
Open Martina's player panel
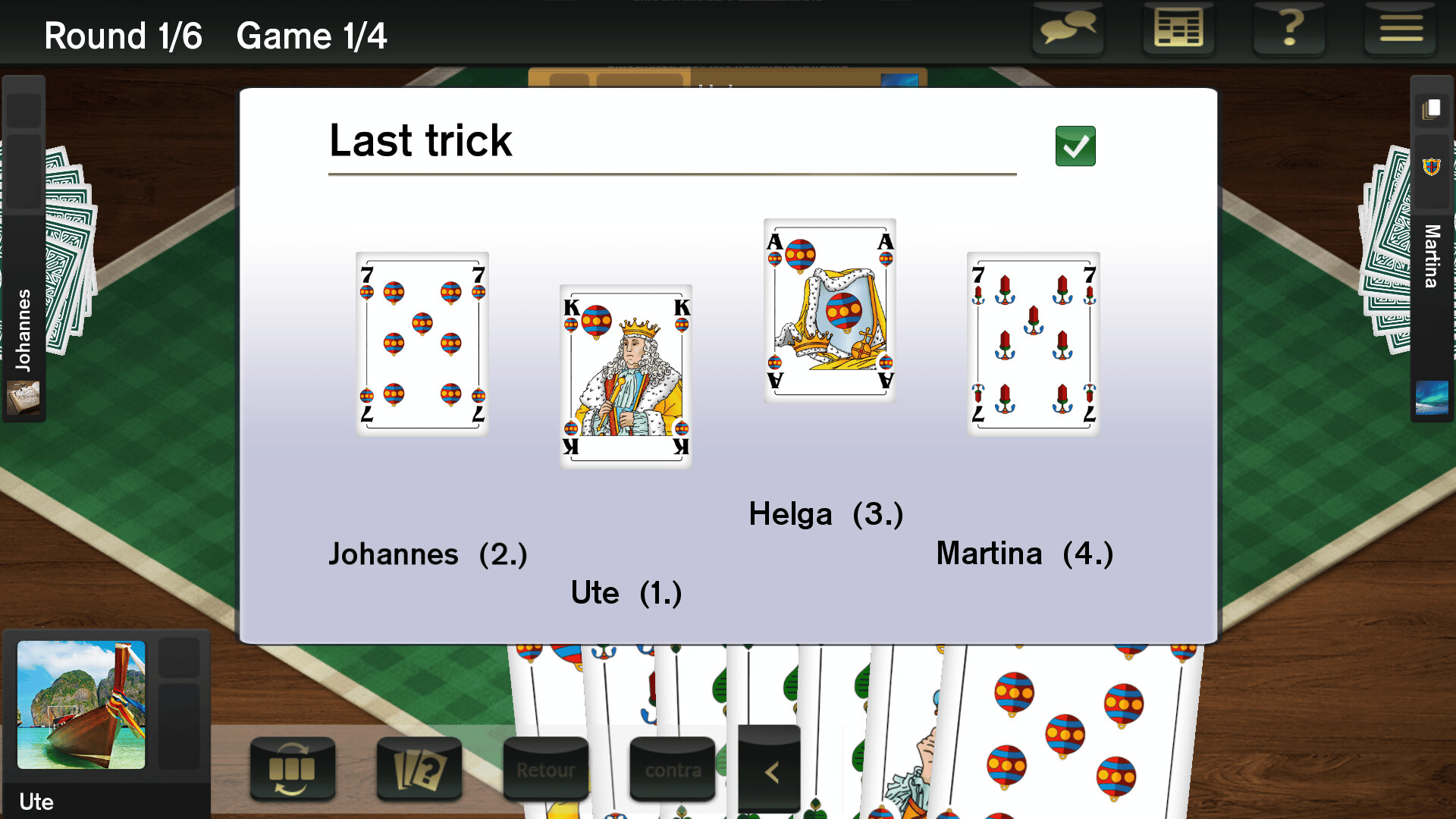[x=1431, y=258]
